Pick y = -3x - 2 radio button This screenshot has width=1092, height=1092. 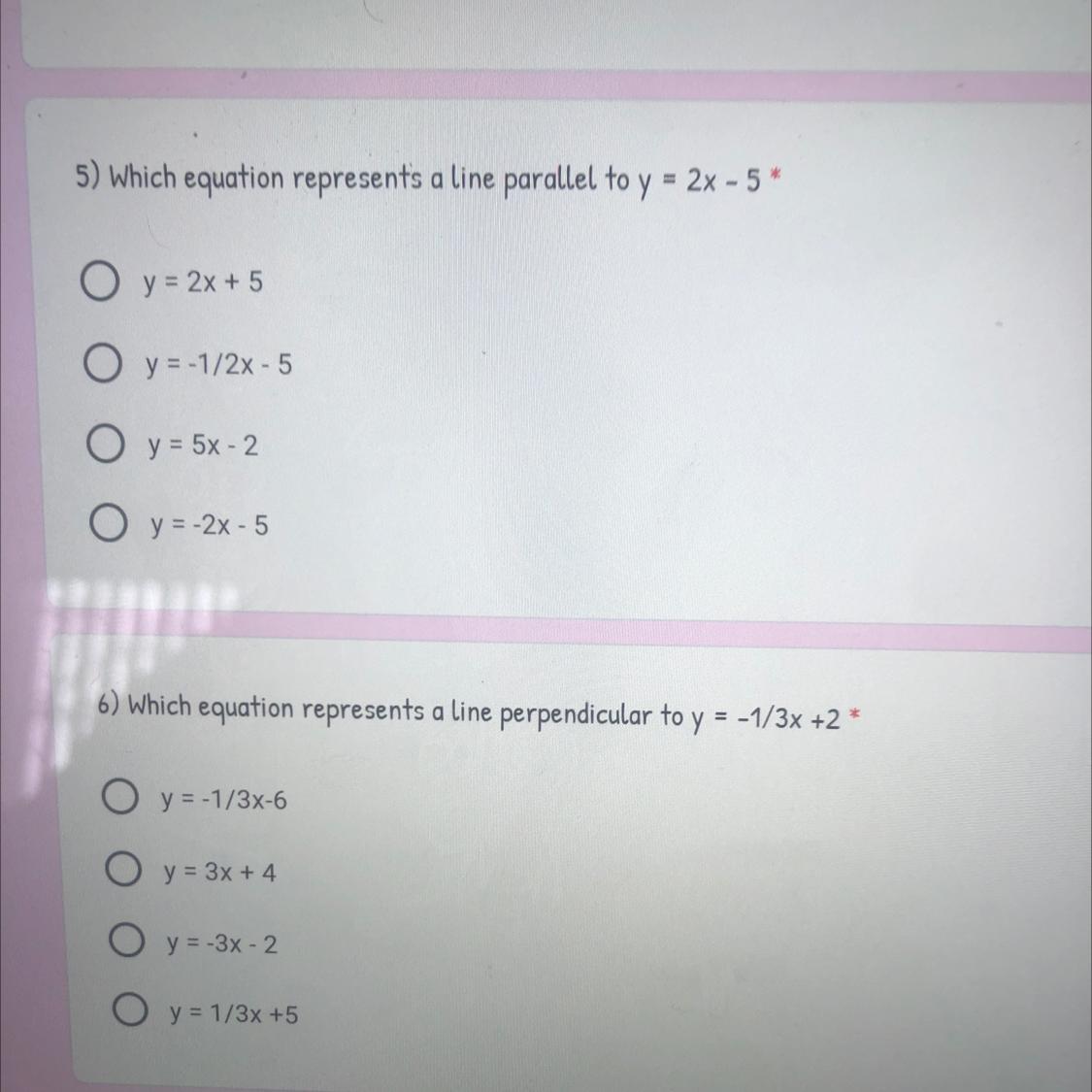point(126,943)
